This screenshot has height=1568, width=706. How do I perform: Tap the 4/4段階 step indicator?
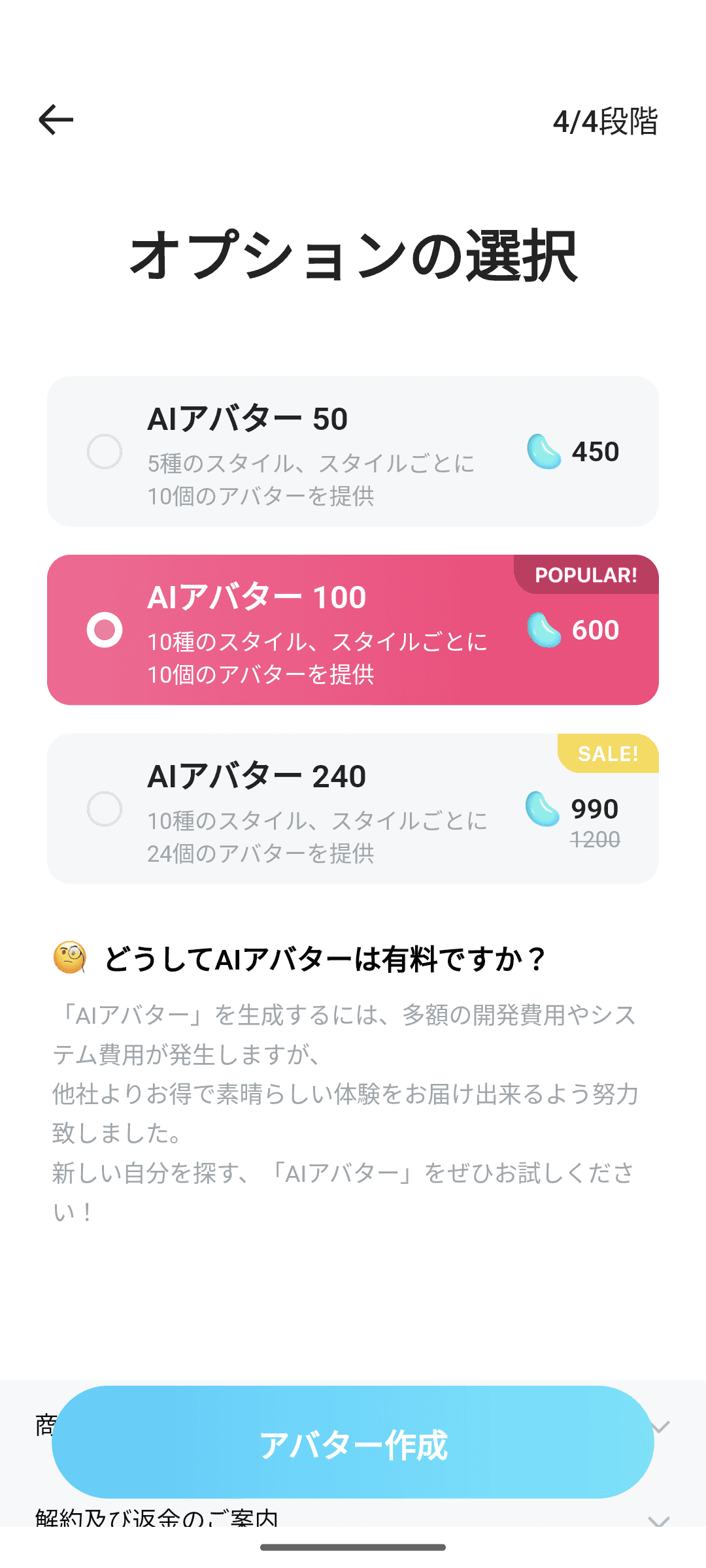point(607,121)
